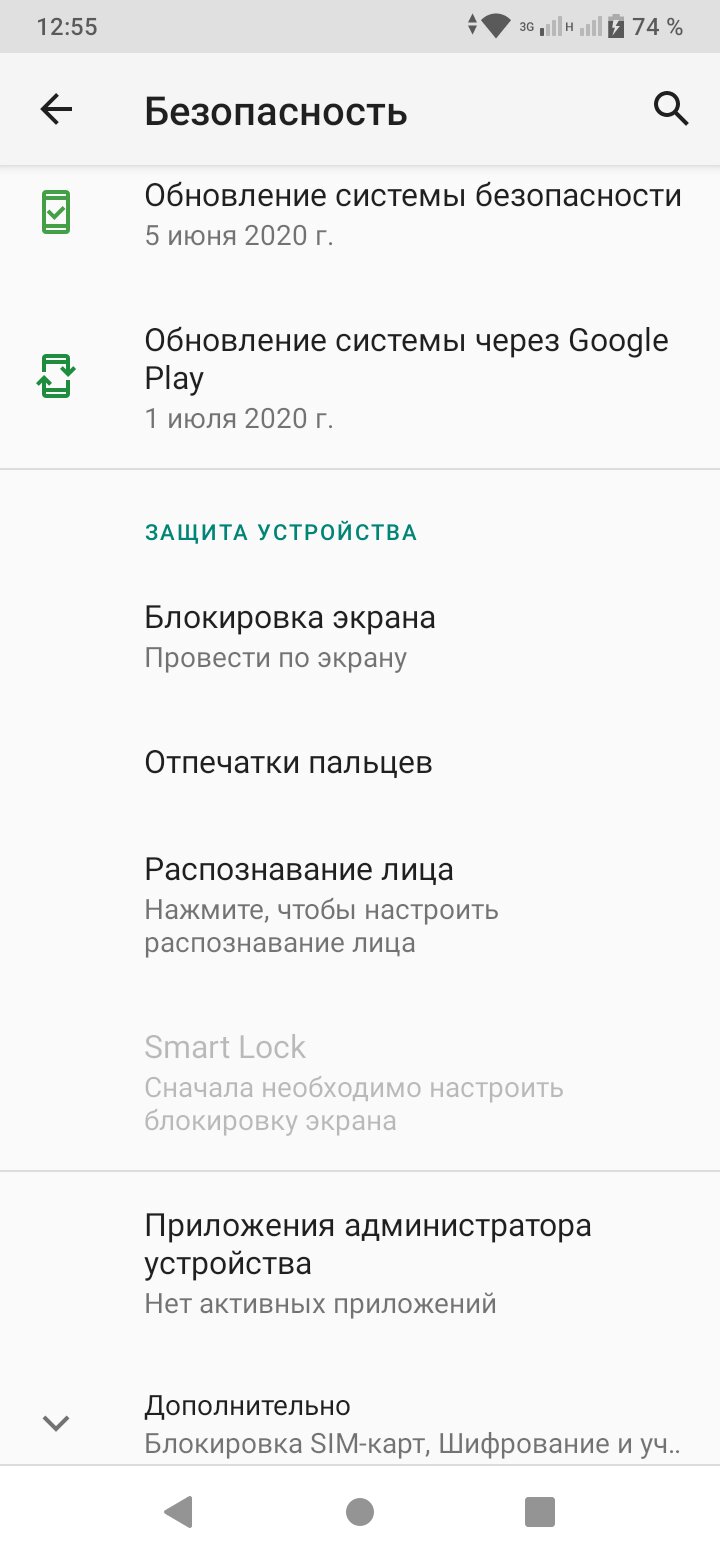Go back using the top-left arrow

click(57, 110)
